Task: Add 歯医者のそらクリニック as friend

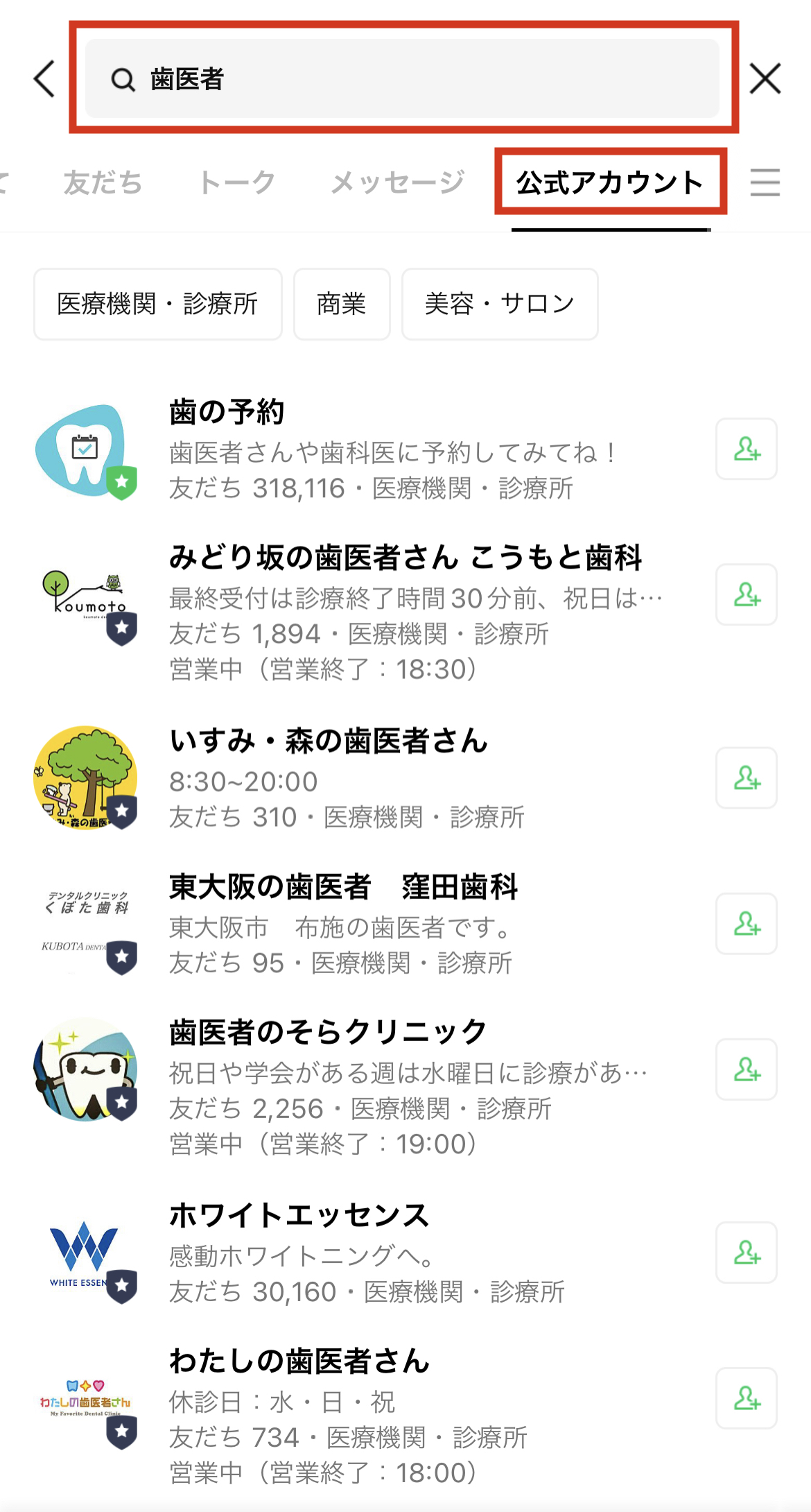Action: pyautogui.click(x=747, y=1070)
